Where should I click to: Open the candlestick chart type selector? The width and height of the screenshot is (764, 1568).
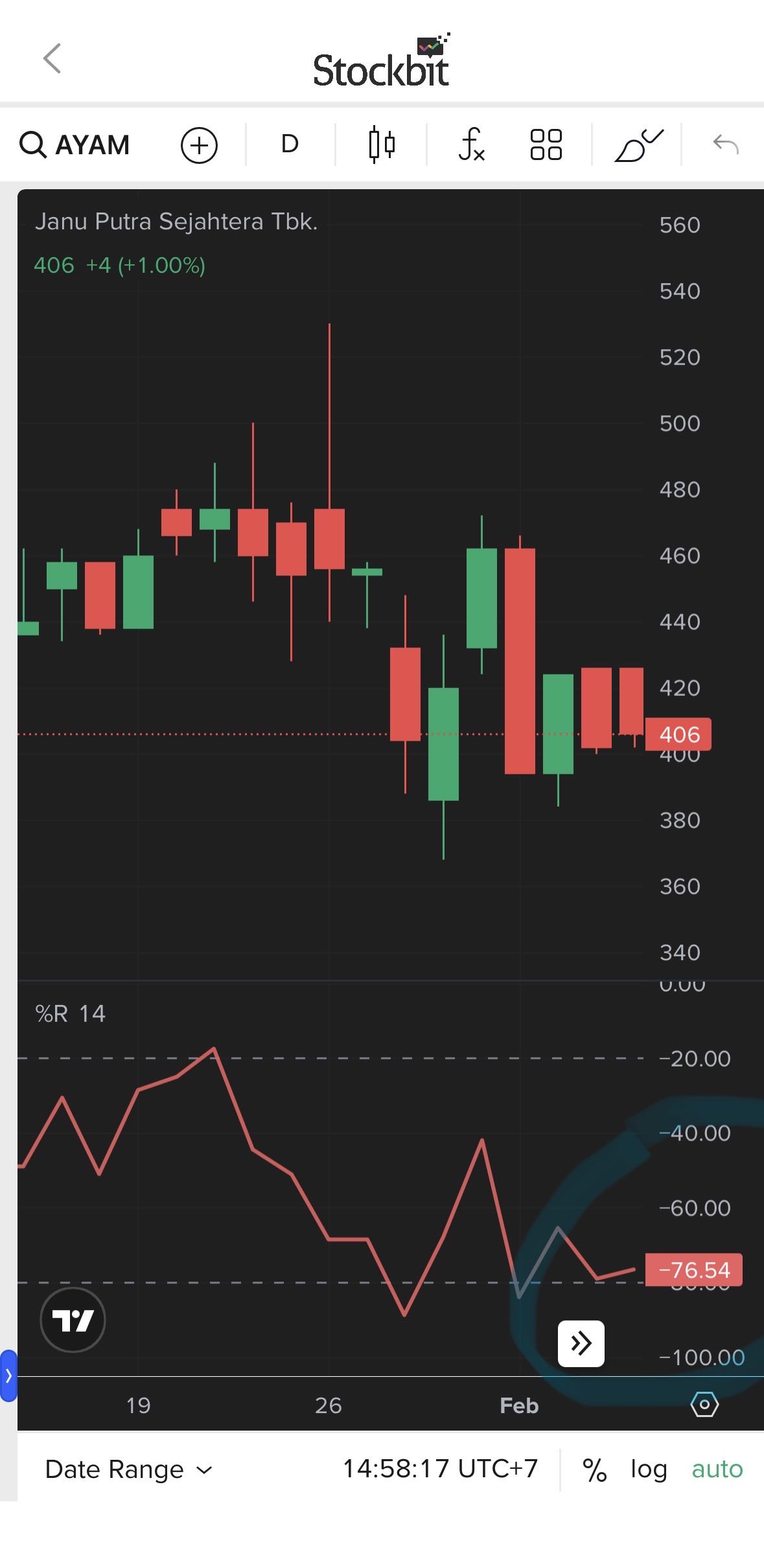coord(382,144)
